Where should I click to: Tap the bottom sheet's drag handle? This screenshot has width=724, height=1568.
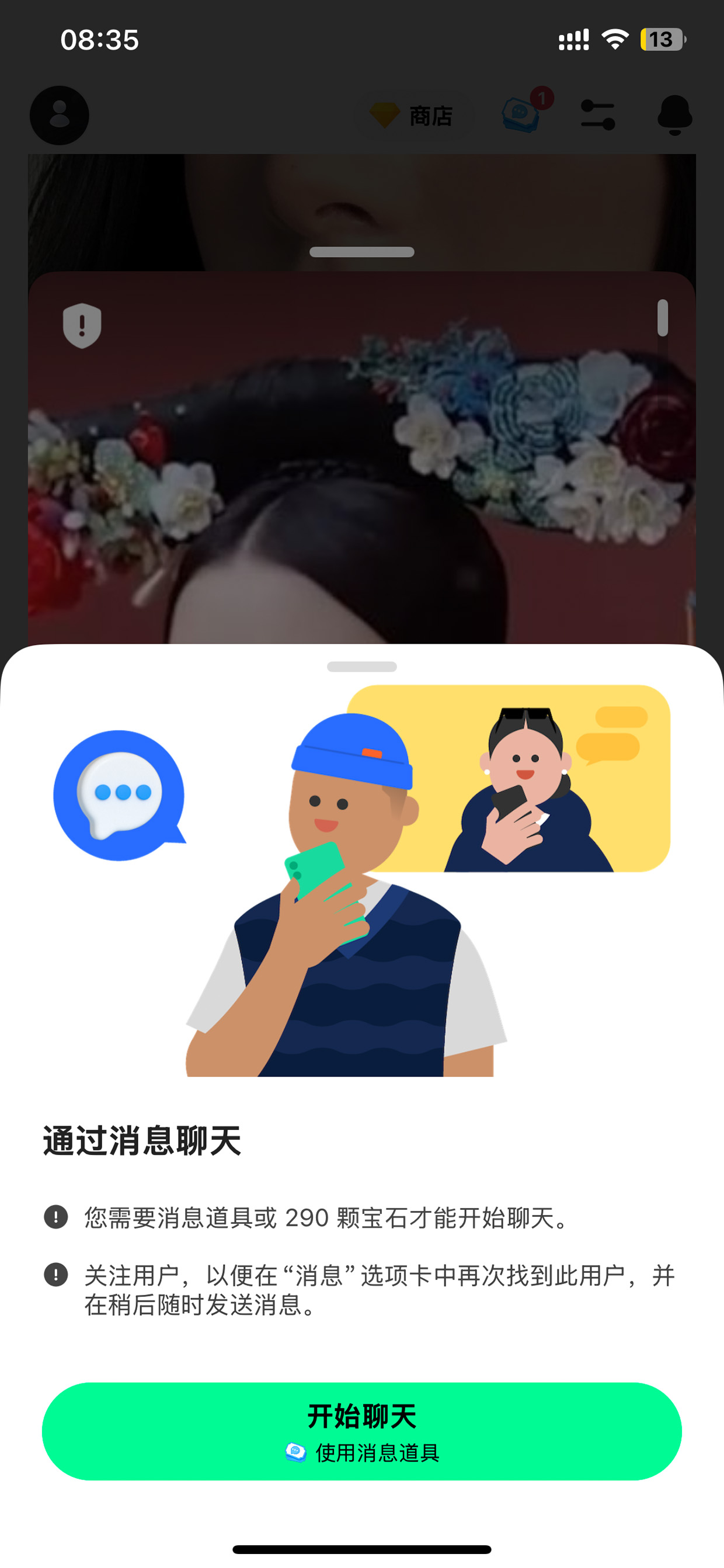(362, 667)
